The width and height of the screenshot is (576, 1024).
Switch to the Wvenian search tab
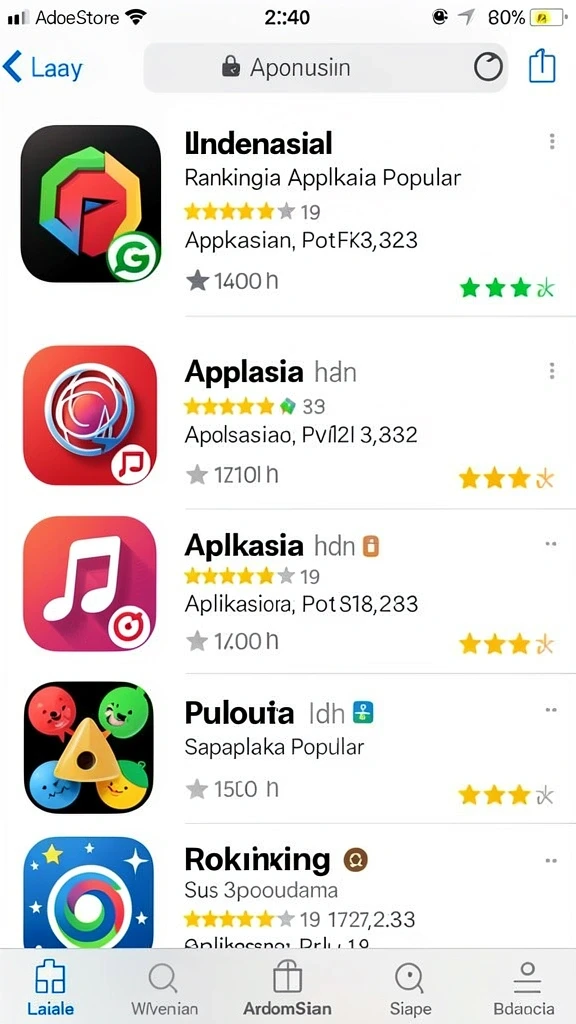click(x=164, y=988)
